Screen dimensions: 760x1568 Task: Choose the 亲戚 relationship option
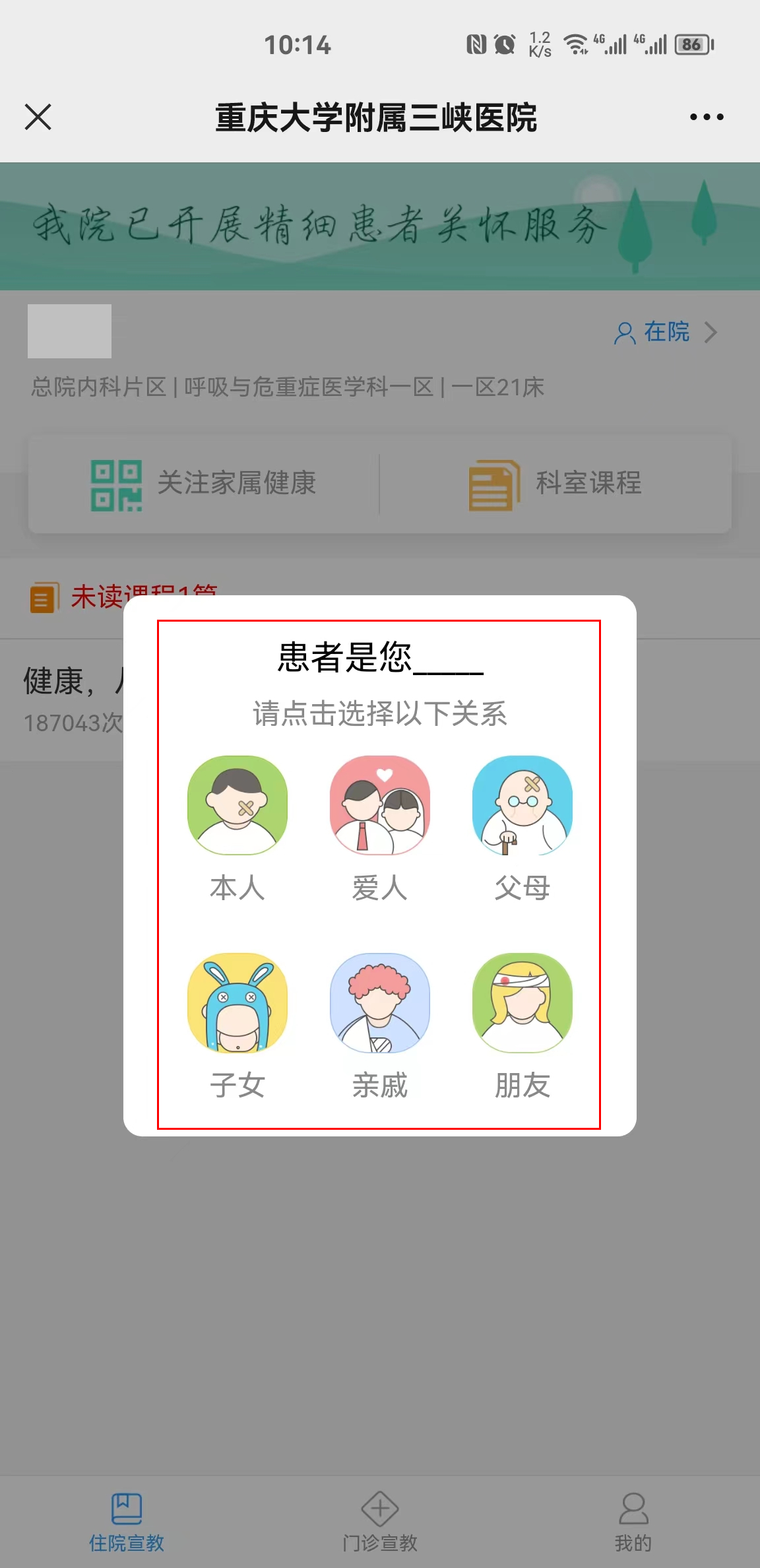(380, 1024)
